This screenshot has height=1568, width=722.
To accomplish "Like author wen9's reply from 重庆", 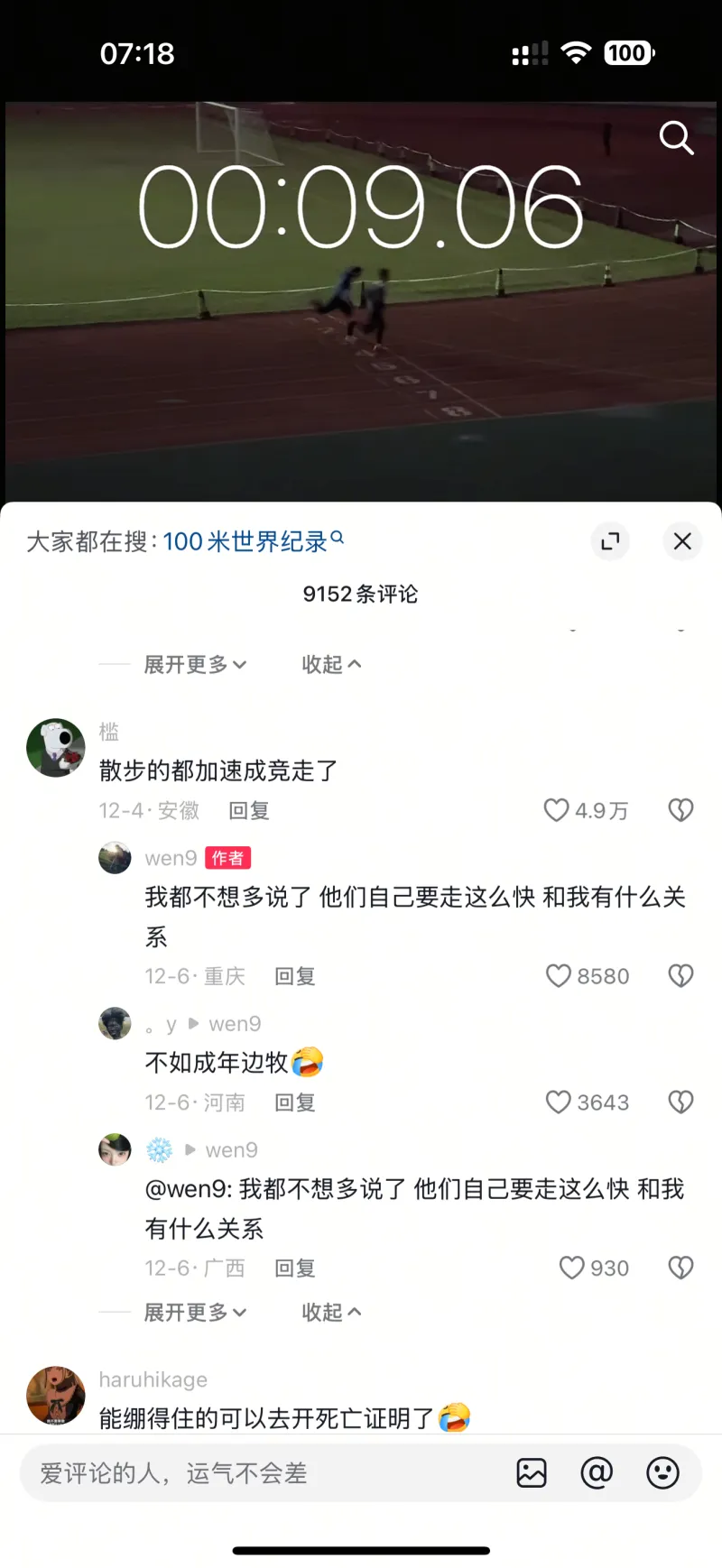I will [x=560, y=976].
